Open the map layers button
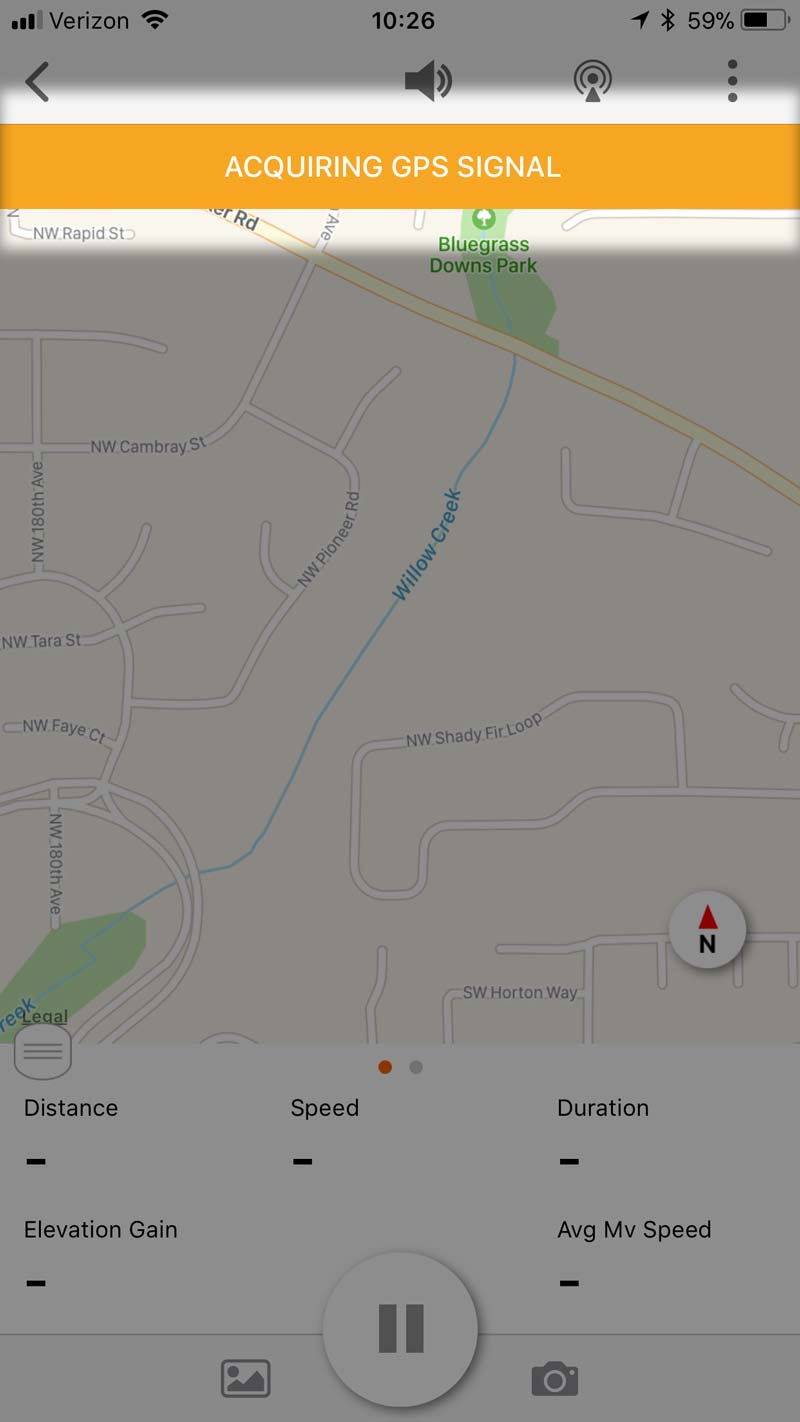The height and width of the screenshot is (1422, 800). (x=43, y=1051)
